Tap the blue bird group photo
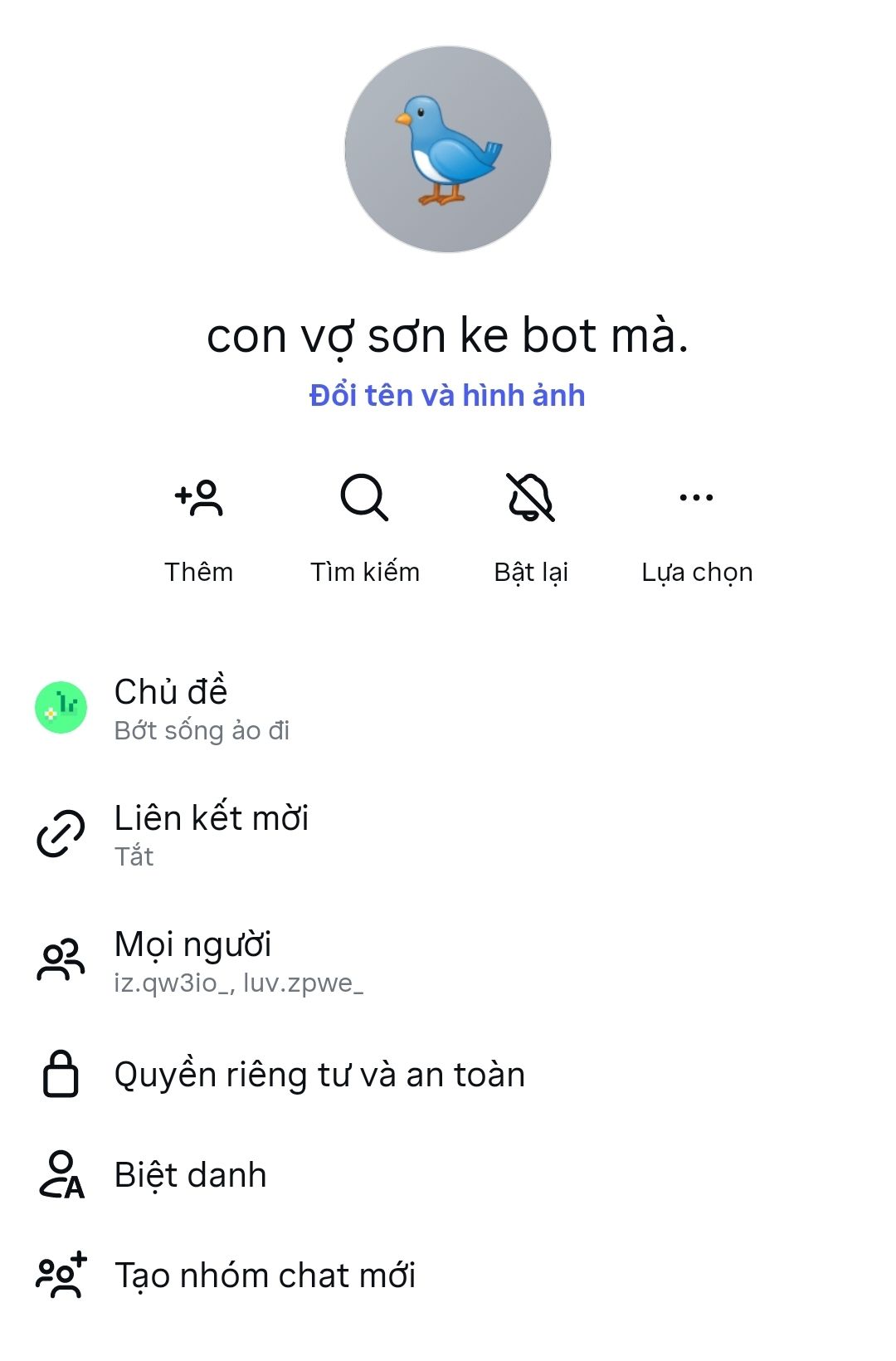 pyautogui.click(x=448, y=149)
